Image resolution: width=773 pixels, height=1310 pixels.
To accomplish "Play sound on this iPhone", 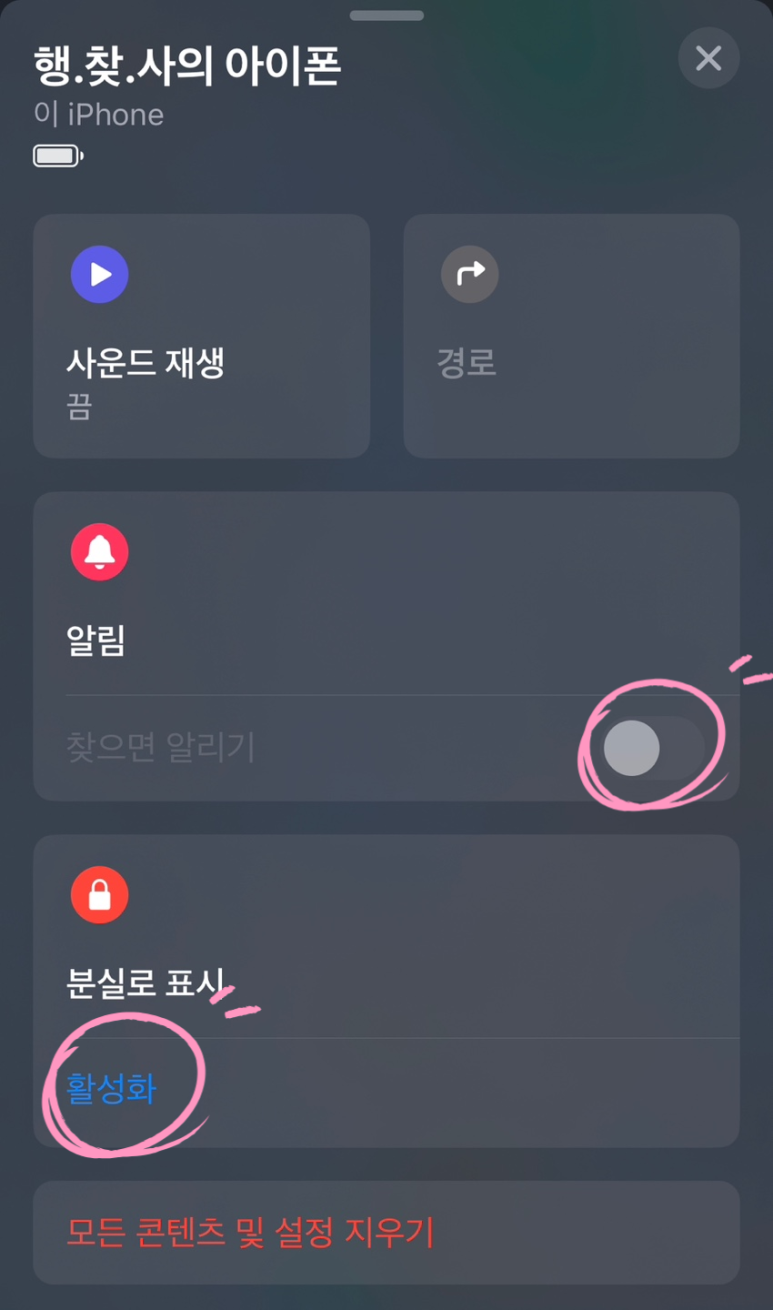I will (201, 336).
